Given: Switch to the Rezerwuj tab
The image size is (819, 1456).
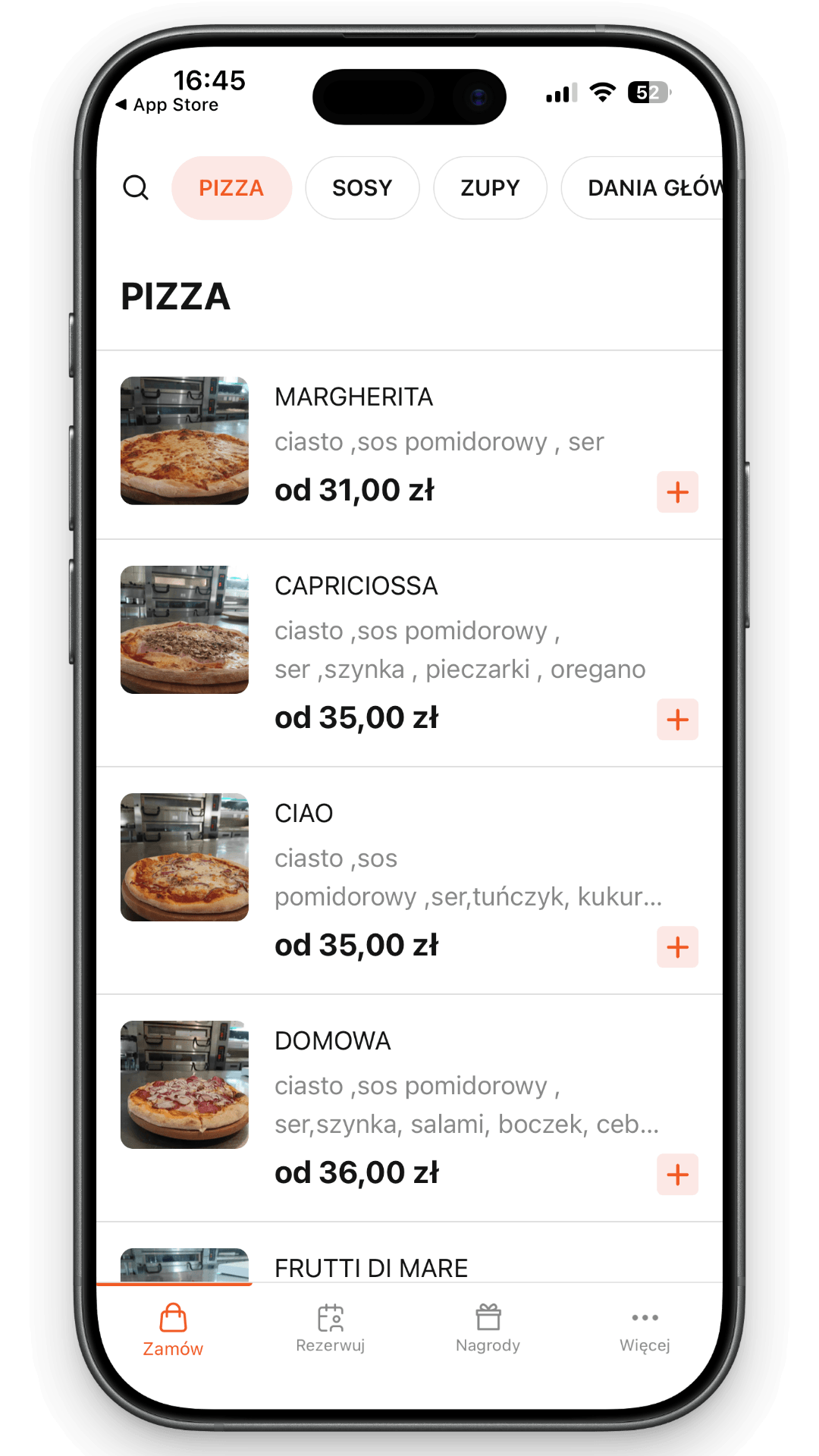Looking at the screenshot, I should tap(330, 1329).
